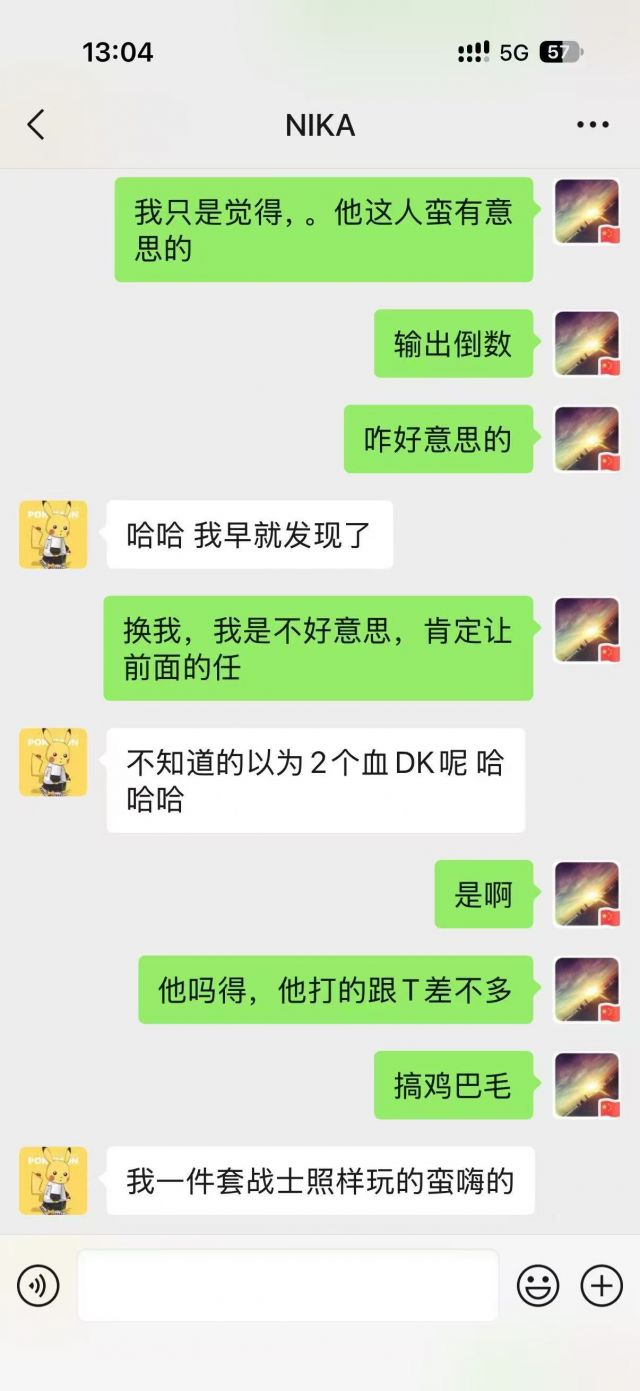Focus the message text field
This screenshot has width=640, height=1391.
[288, 1285]
